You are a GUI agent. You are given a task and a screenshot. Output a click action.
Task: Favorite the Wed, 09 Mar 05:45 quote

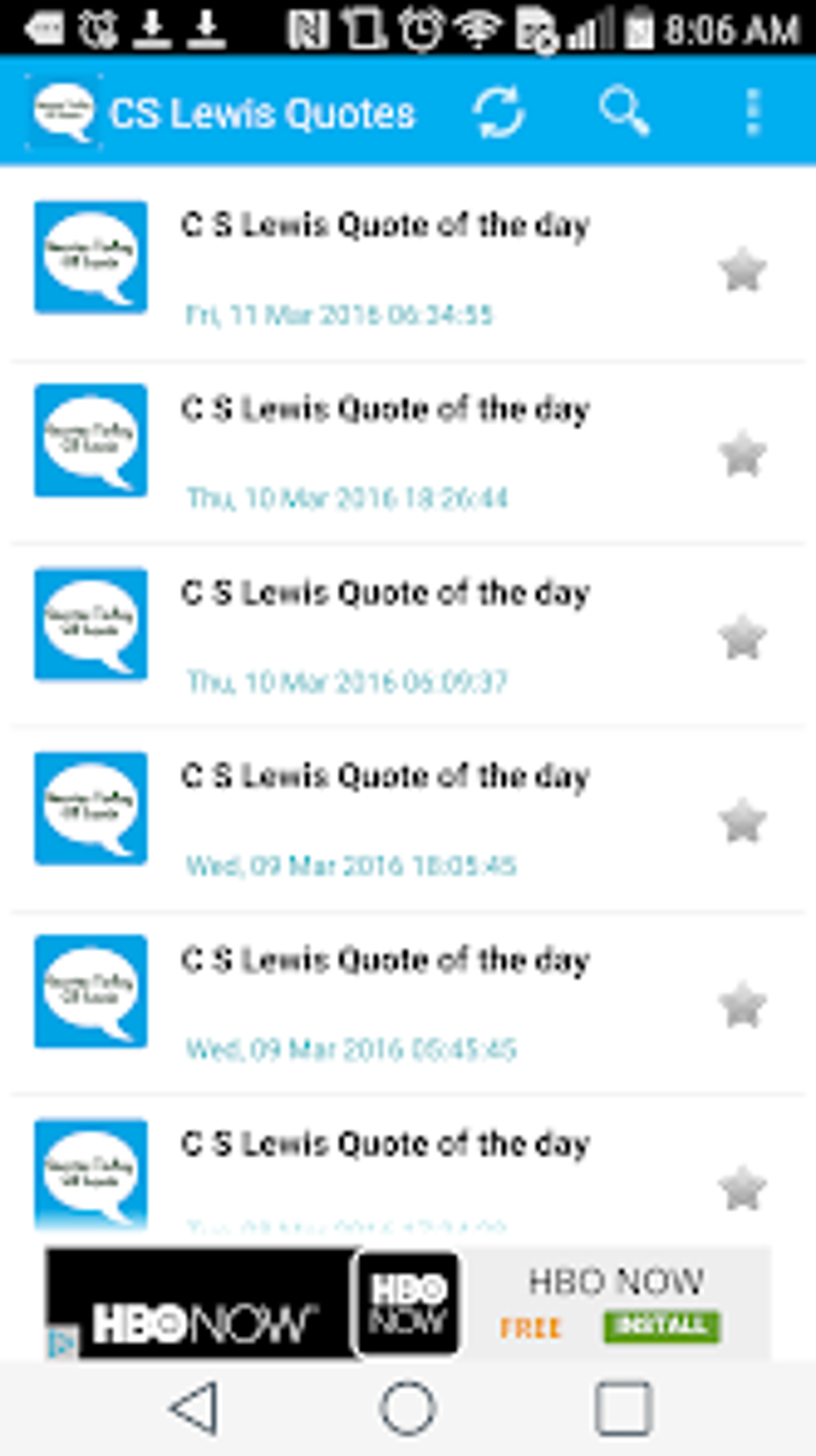741,1005
